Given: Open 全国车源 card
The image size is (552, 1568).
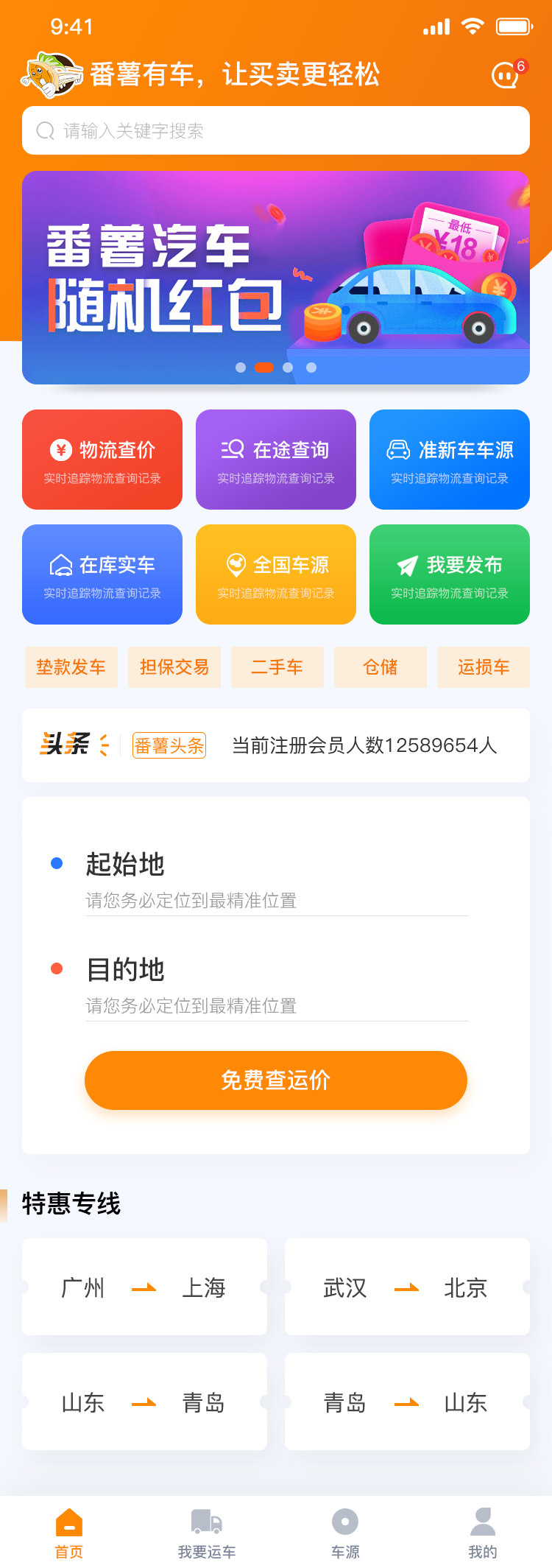Looking at the screenshot, I should (276, 574).
